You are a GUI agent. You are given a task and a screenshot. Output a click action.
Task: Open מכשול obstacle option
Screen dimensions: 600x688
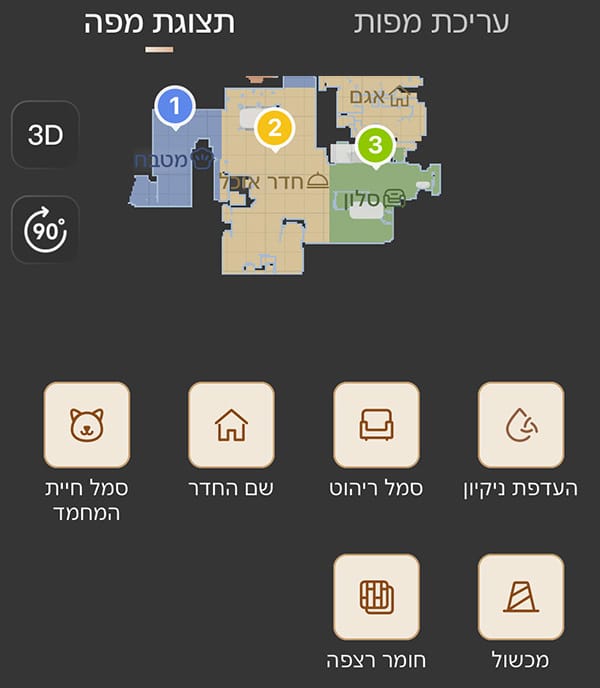521,597
